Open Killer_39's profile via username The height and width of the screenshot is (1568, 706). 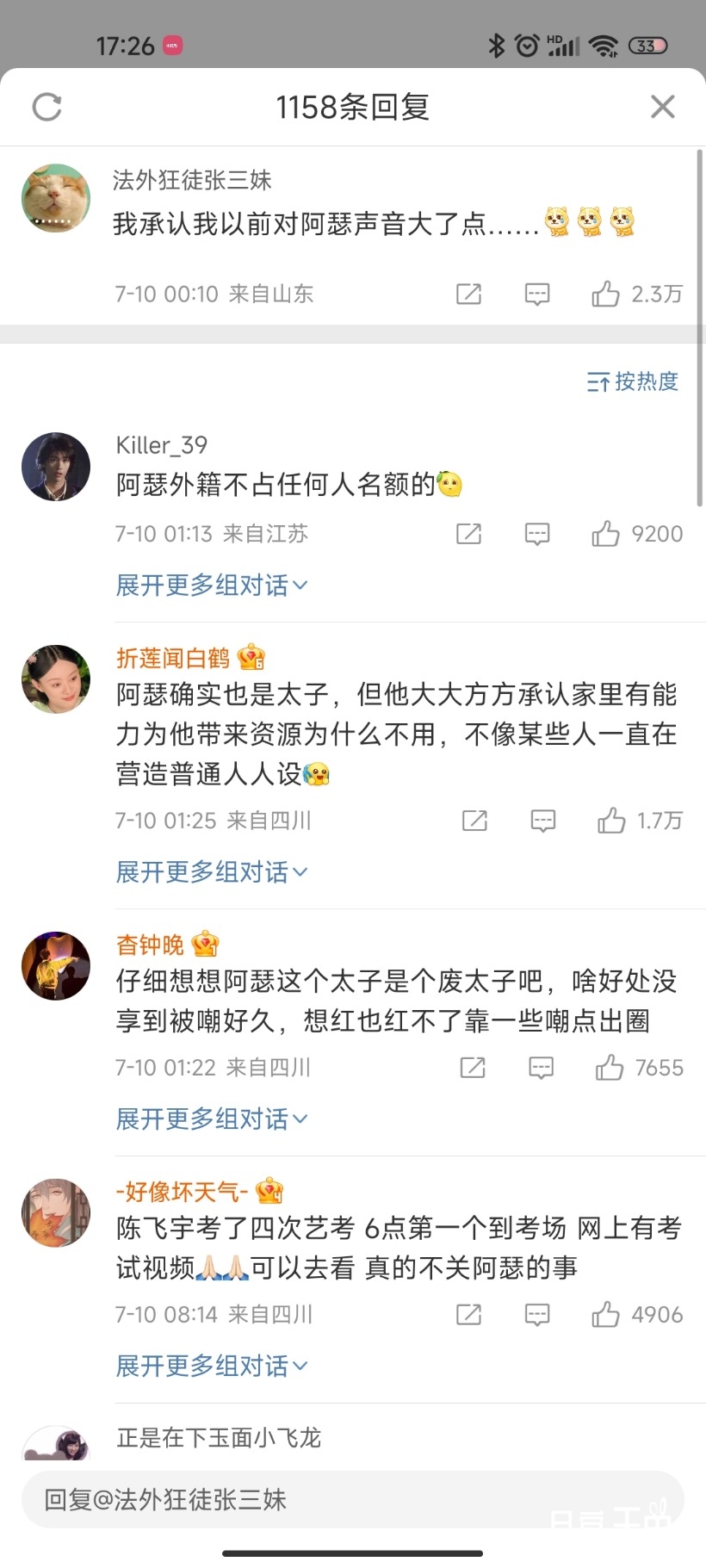161,445
